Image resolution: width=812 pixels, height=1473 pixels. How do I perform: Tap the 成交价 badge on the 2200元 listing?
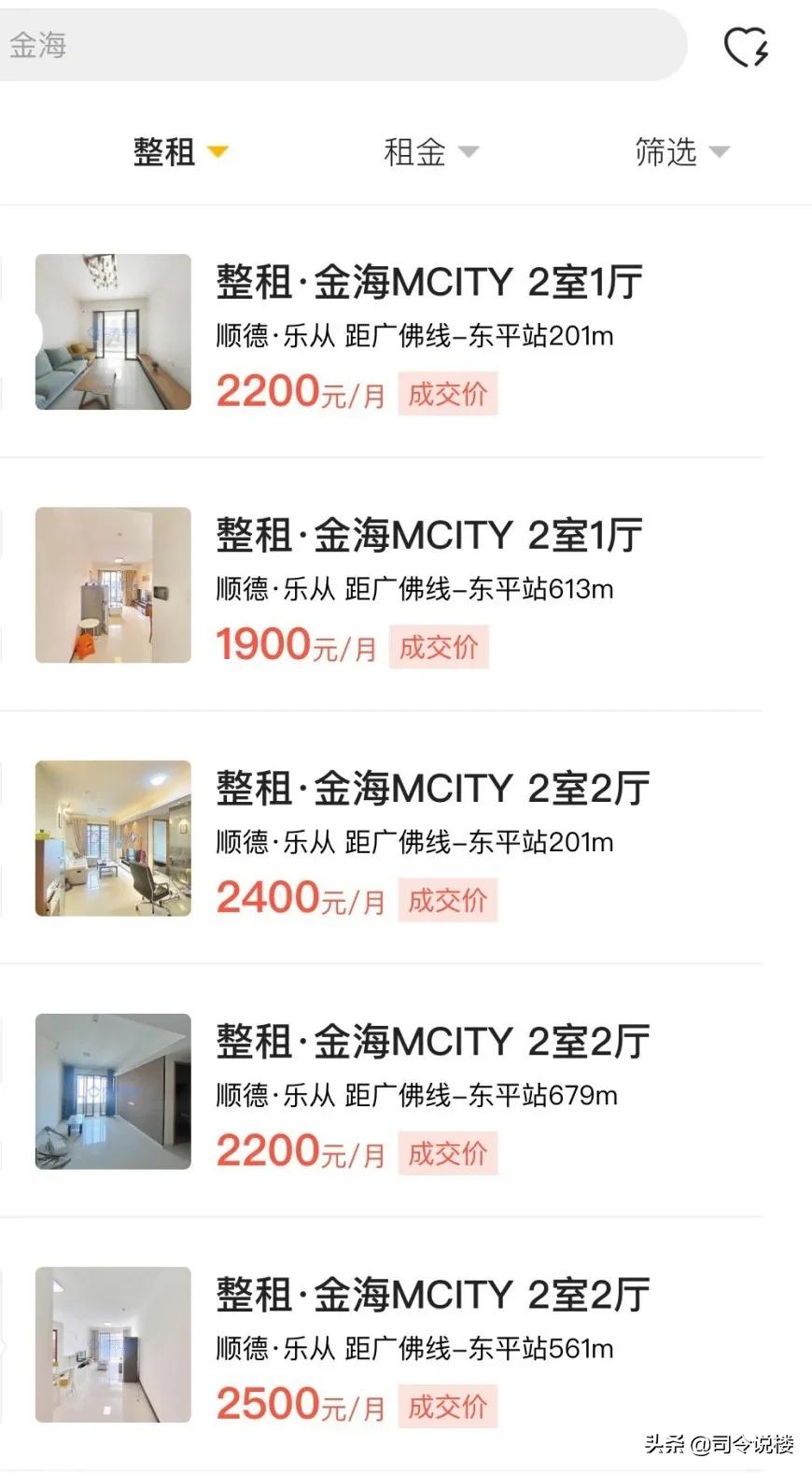(447, 393)
